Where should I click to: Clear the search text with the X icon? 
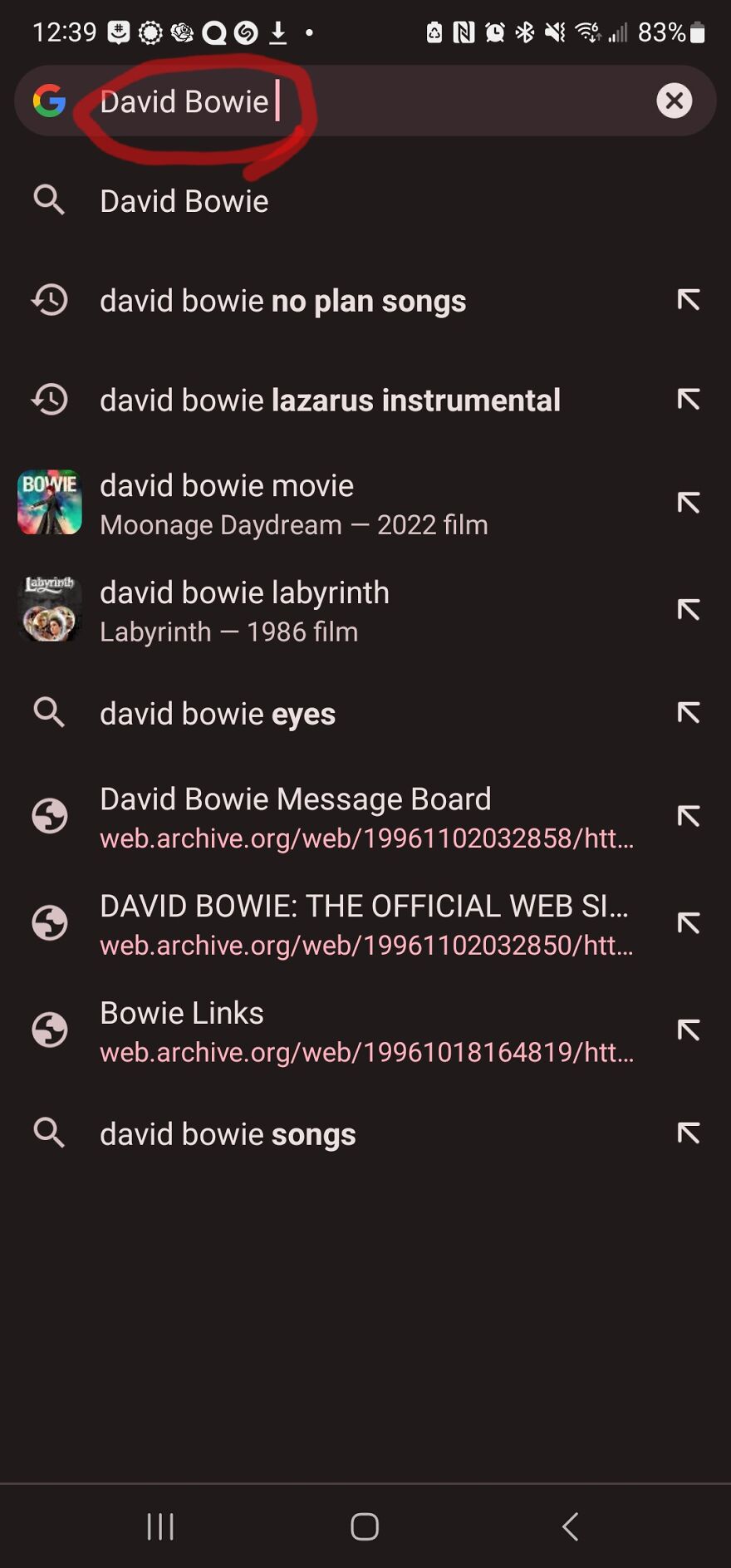[675, 101]
